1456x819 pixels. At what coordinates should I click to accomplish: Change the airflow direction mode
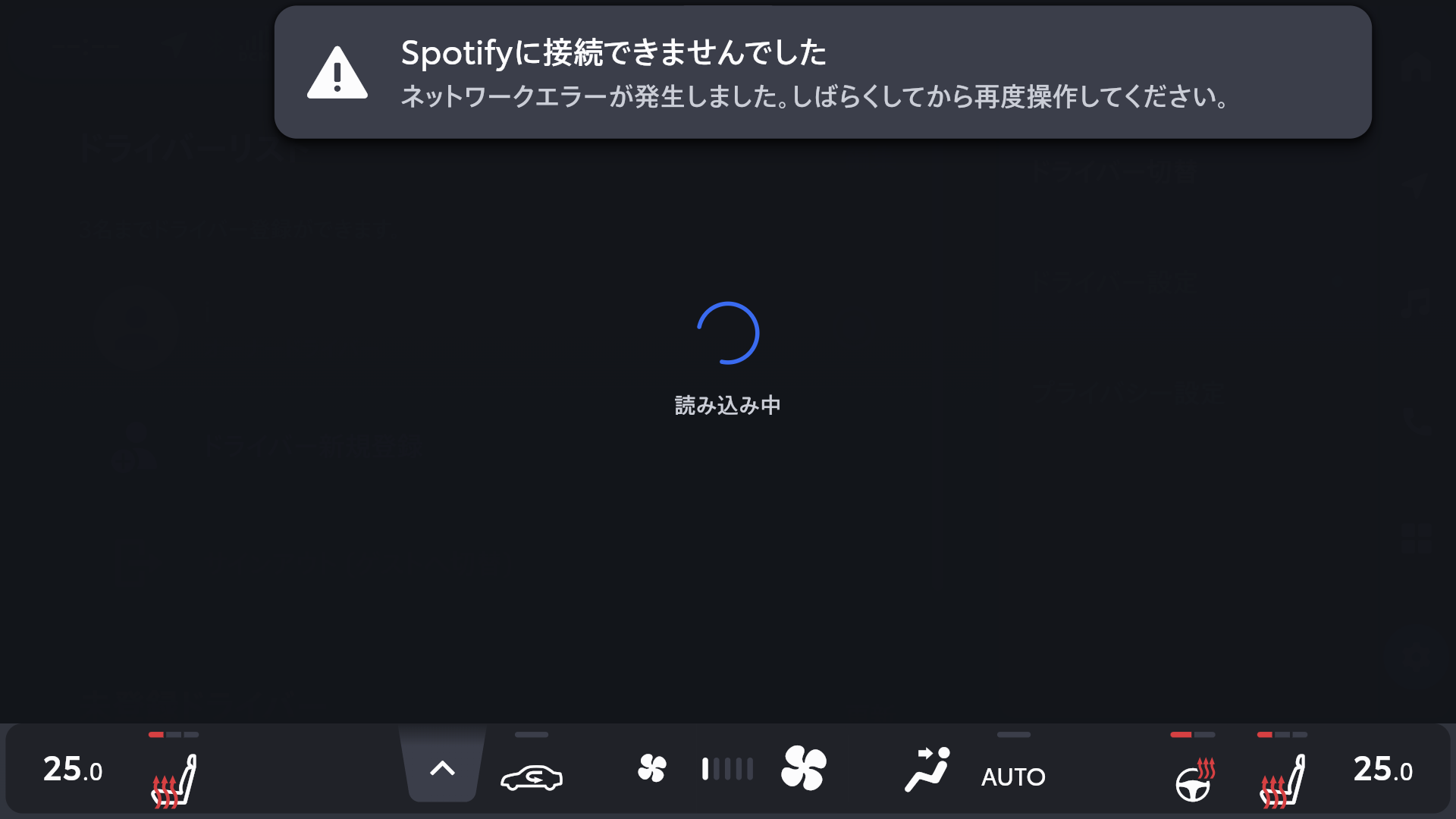tap(927, 770)
